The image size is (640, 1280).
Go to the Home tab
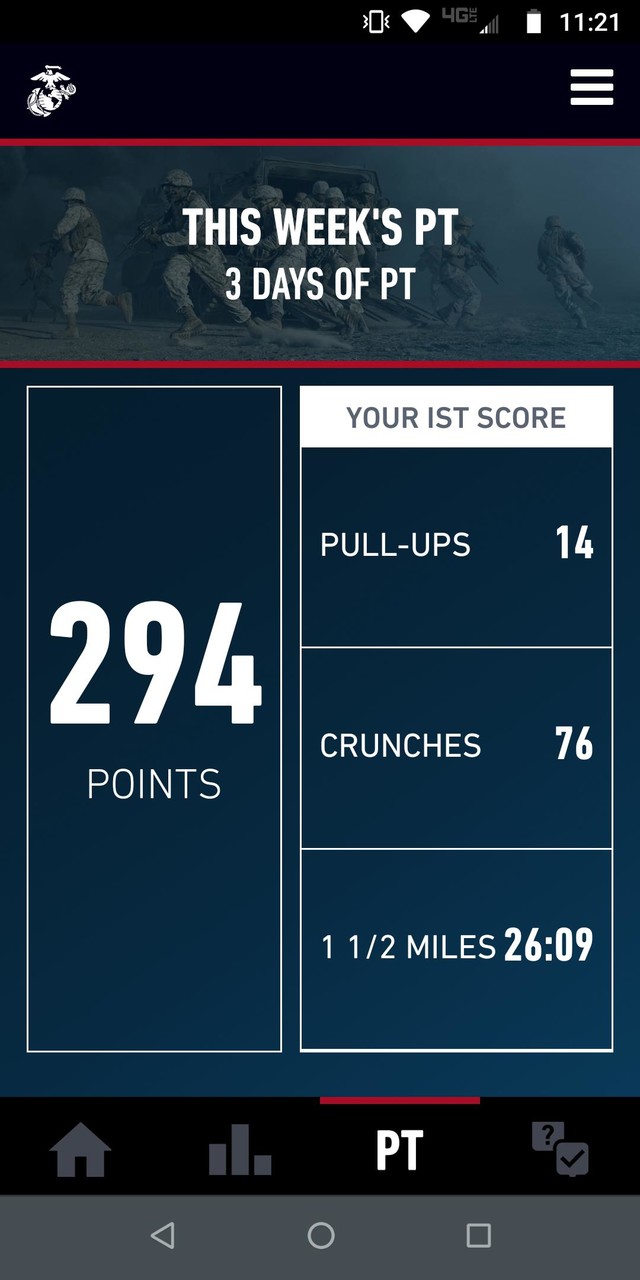click(x=80, y=1151)
